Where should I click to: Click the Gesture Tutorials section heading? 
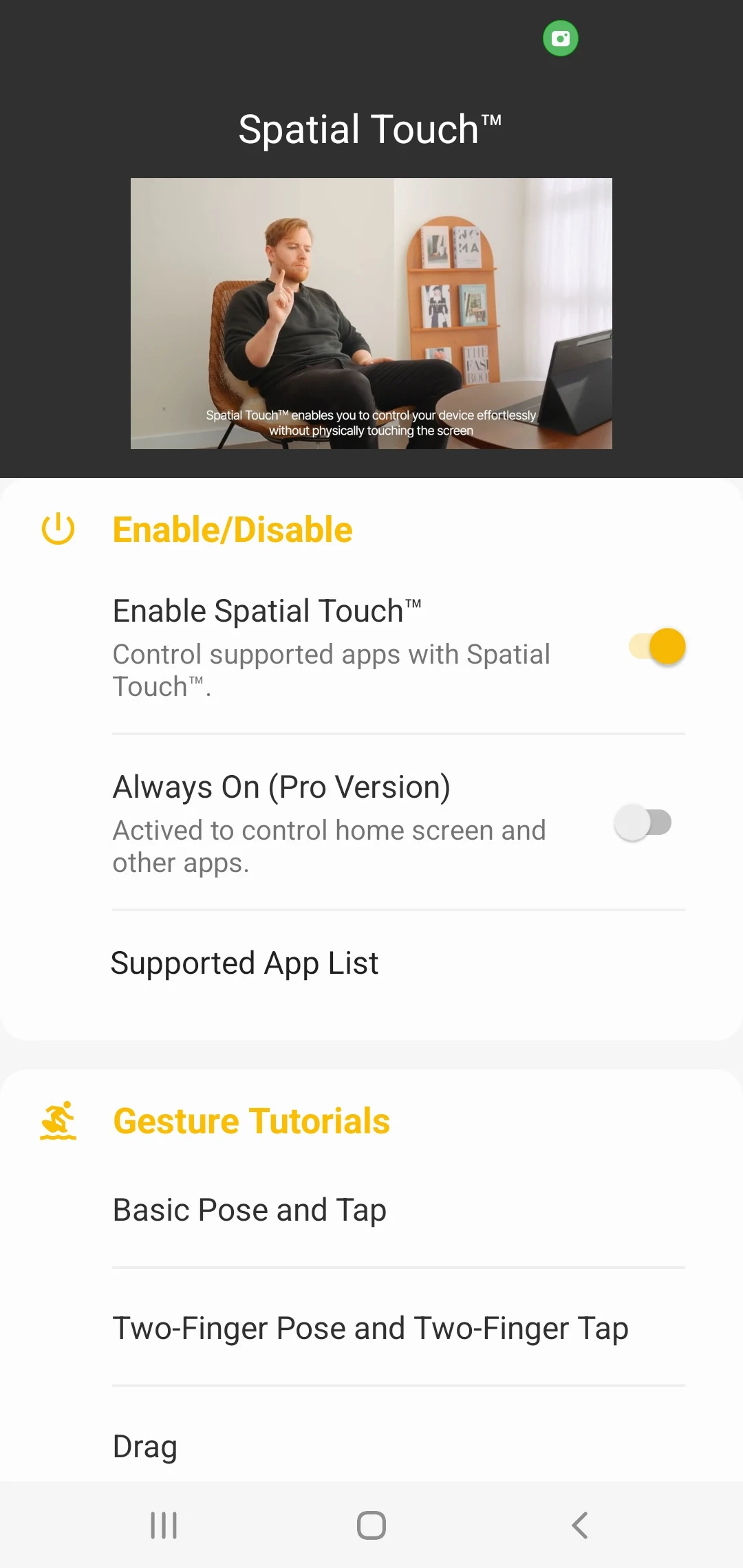pyautogui.click(x=251, y=1120)
